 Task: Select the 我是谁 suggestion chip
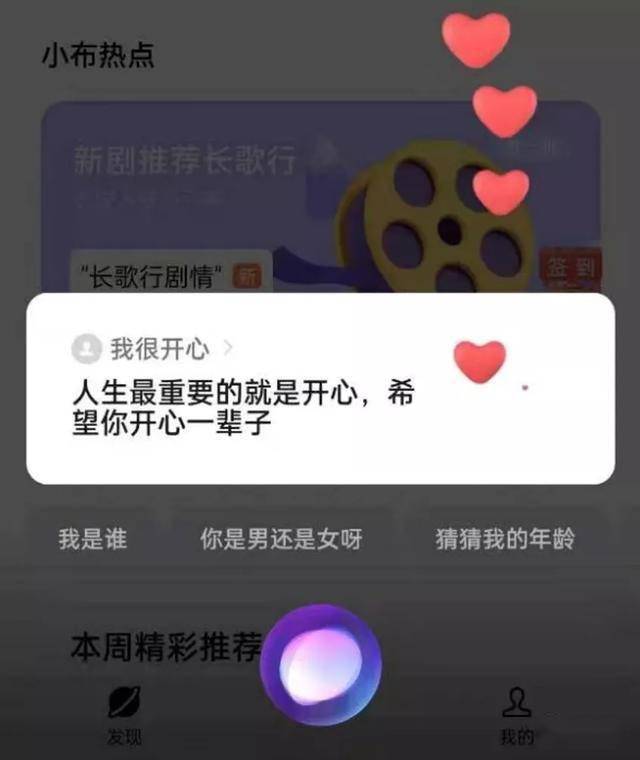tap(93, 539)
